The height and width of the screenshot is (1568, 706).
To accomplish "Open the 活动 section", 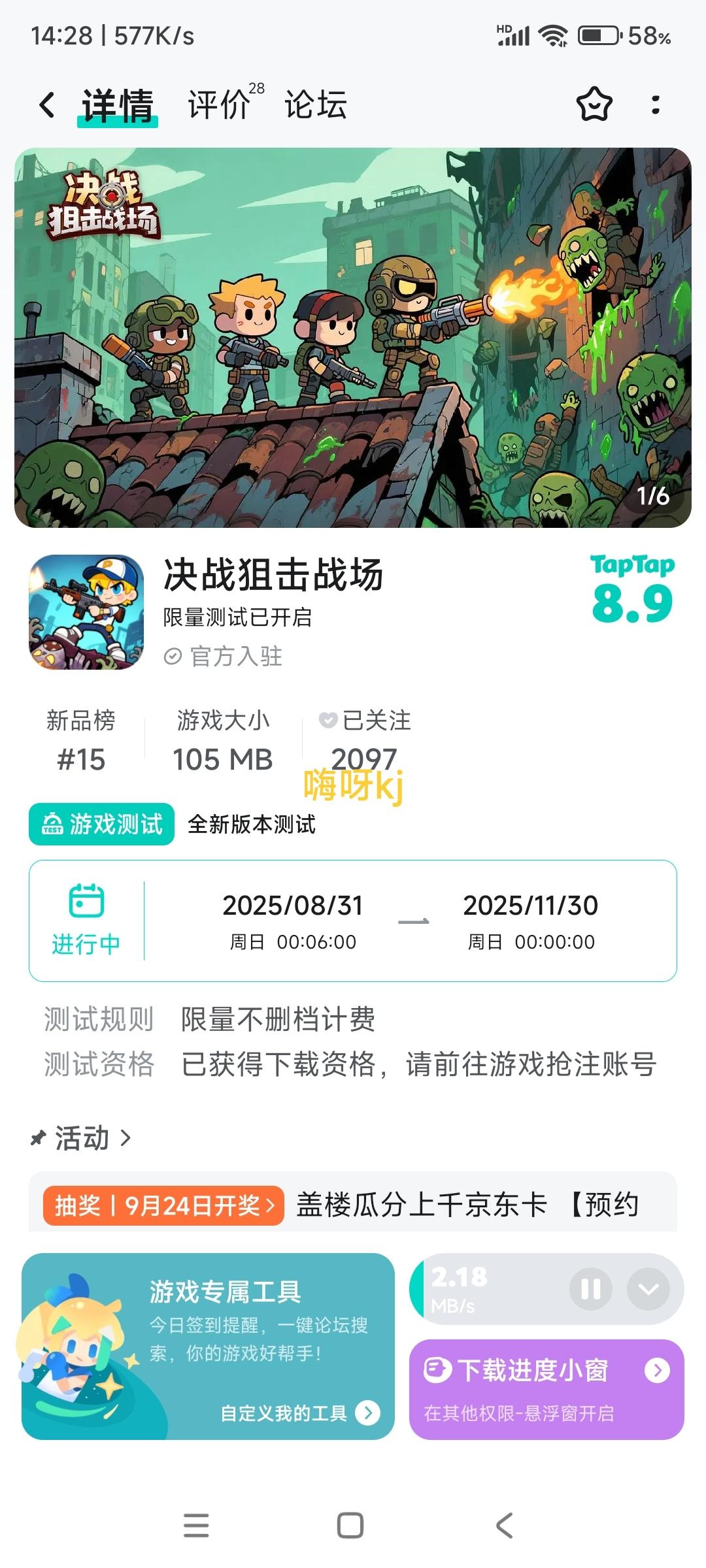I will pos(82,1139).
